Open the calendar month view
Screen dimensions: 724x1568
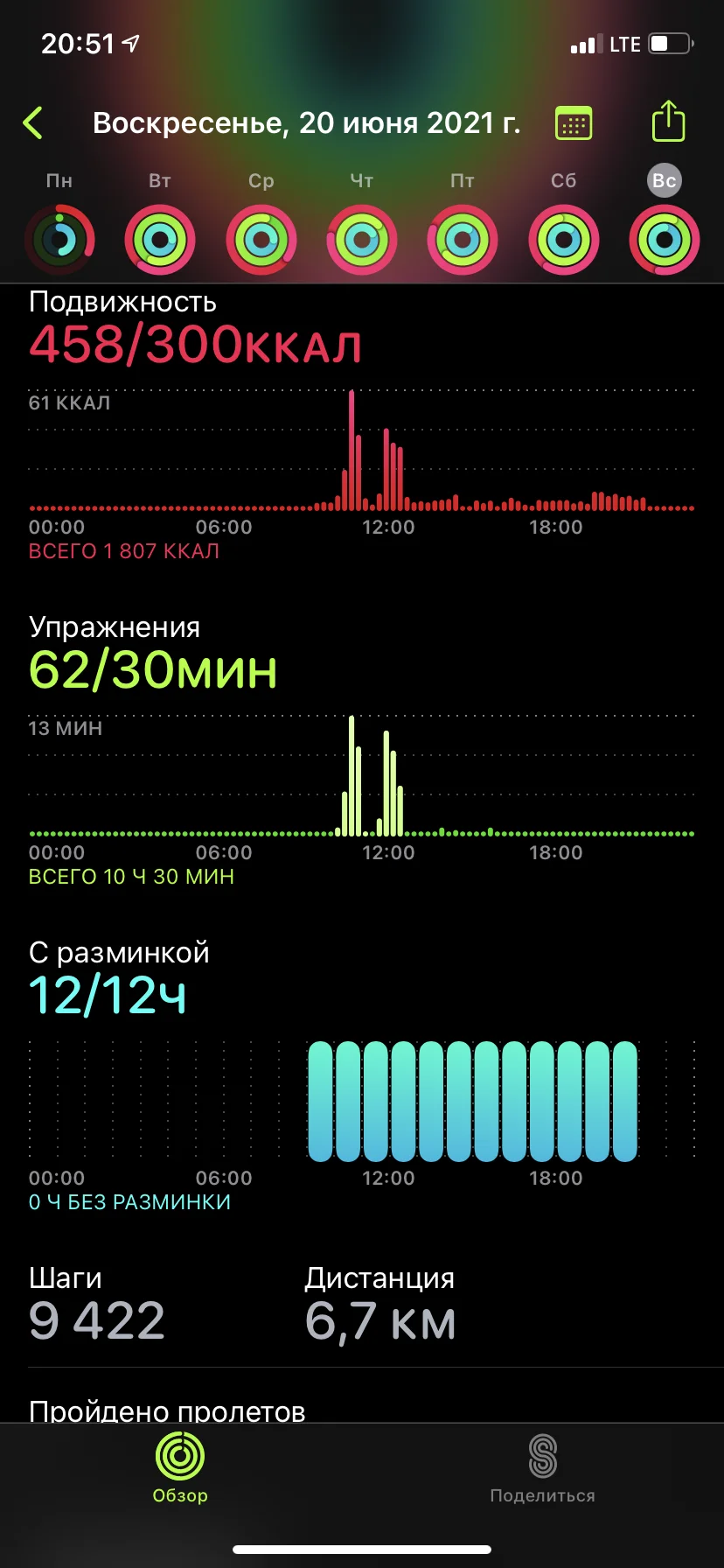[574, 123]
